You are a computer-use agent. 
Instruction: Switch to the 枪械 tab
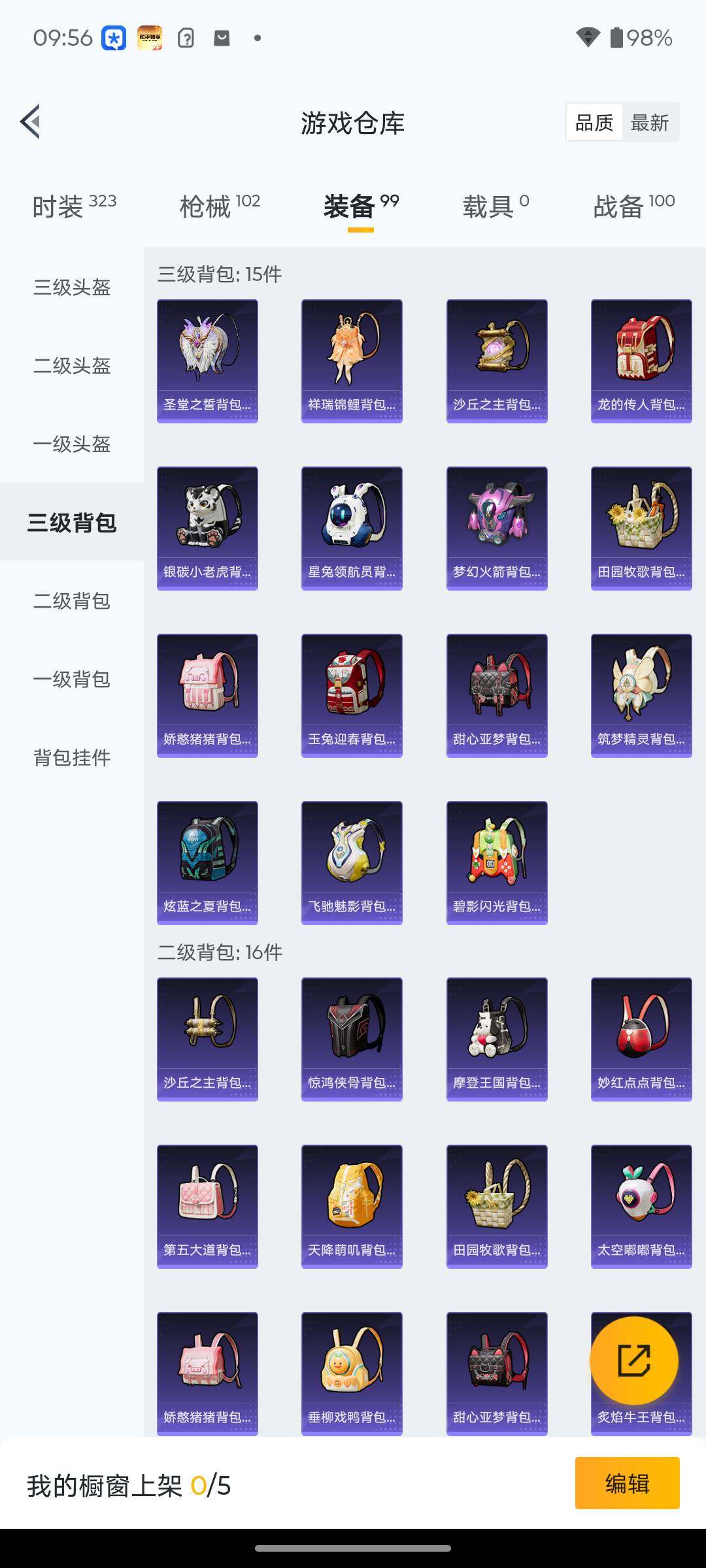220,206
